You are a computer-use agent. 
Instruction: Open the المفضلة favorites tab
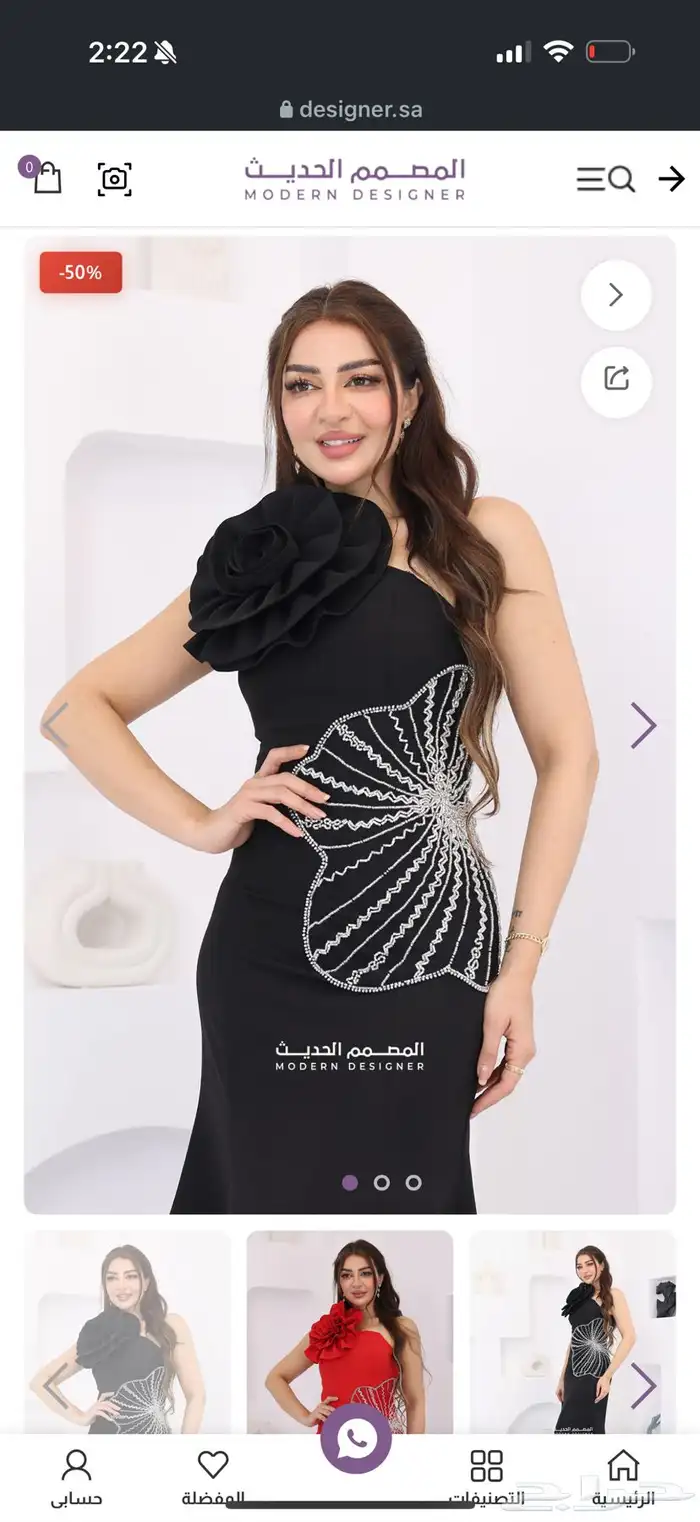(x=213, y=1478)
